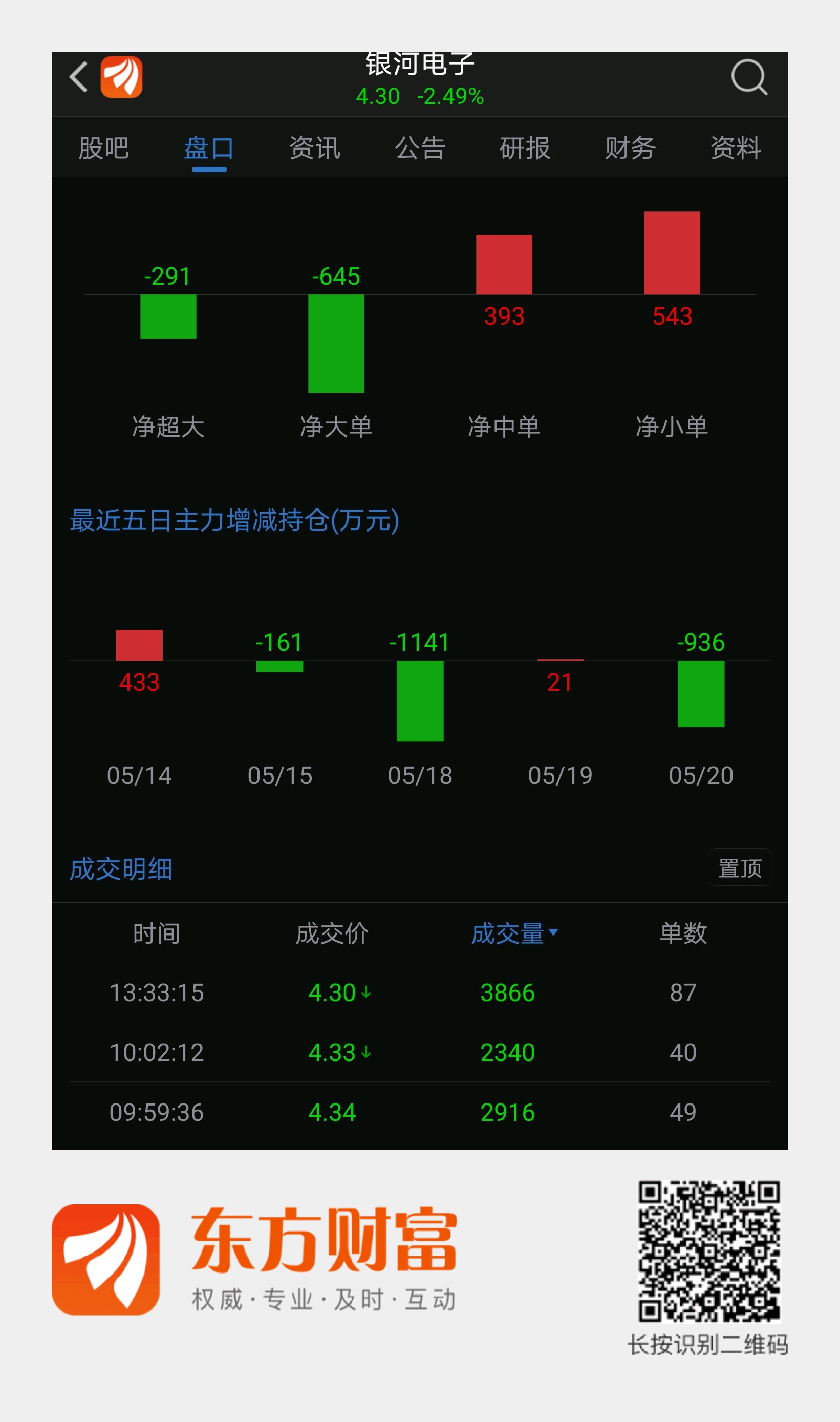Screen dimensions: 840x1422
Task: Go back using the left arrow
Action: [78, 78]
